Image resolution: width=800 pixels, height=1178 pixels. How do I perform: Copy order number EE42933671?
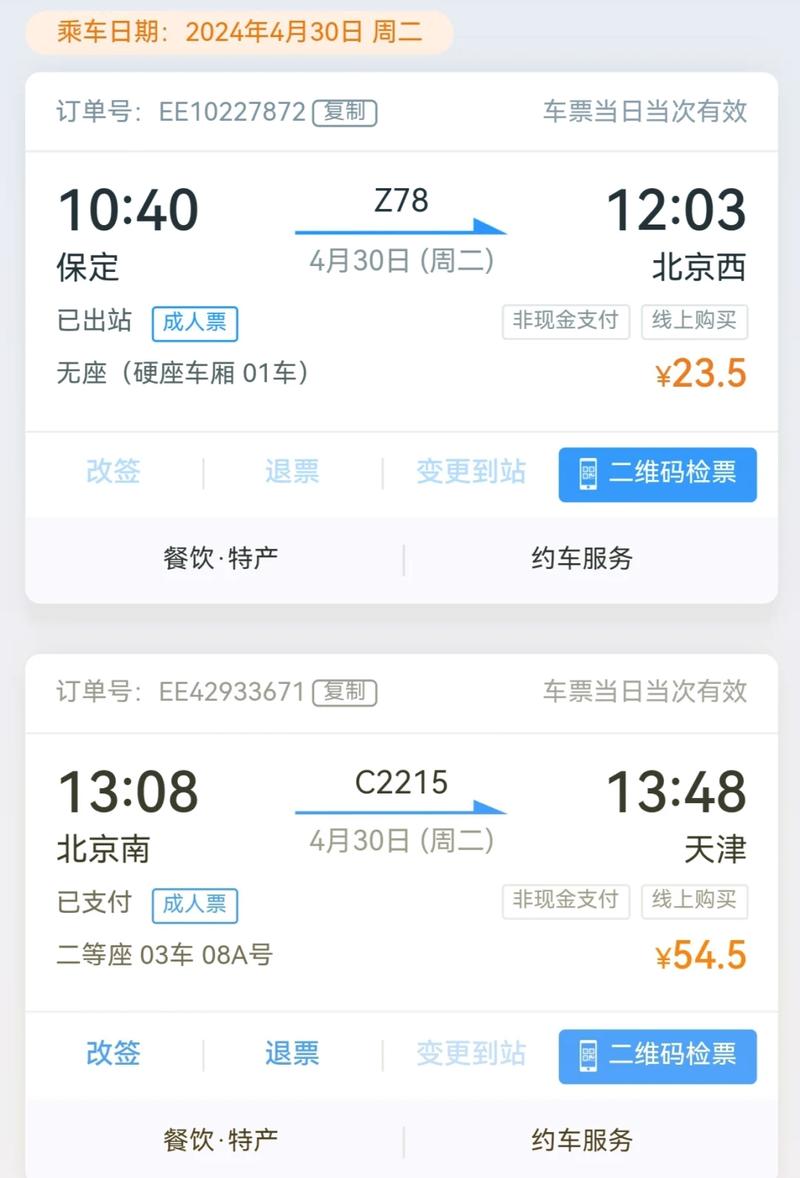click(x=347, y=691)
